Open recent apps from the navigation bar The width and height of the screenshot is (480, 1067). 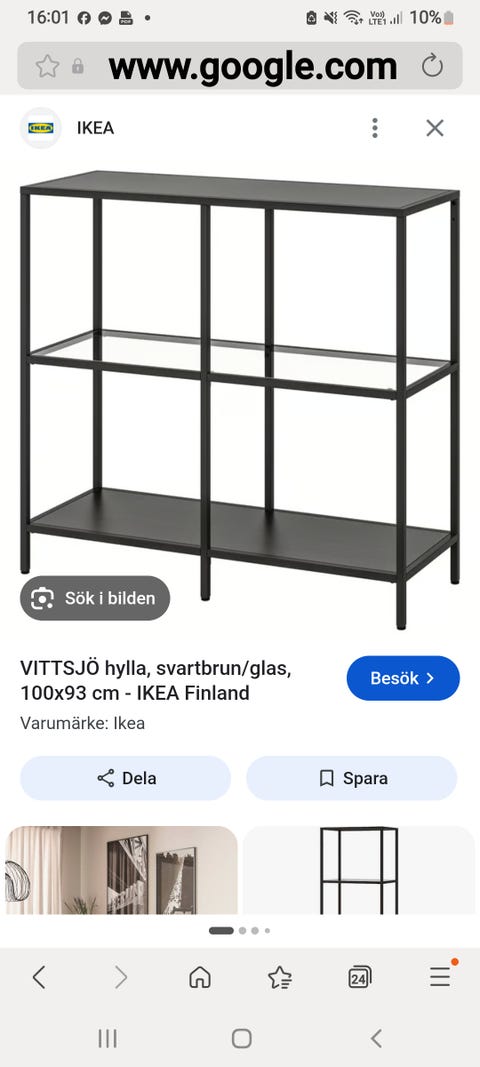pyautogui.click(x=108, y=1038)
